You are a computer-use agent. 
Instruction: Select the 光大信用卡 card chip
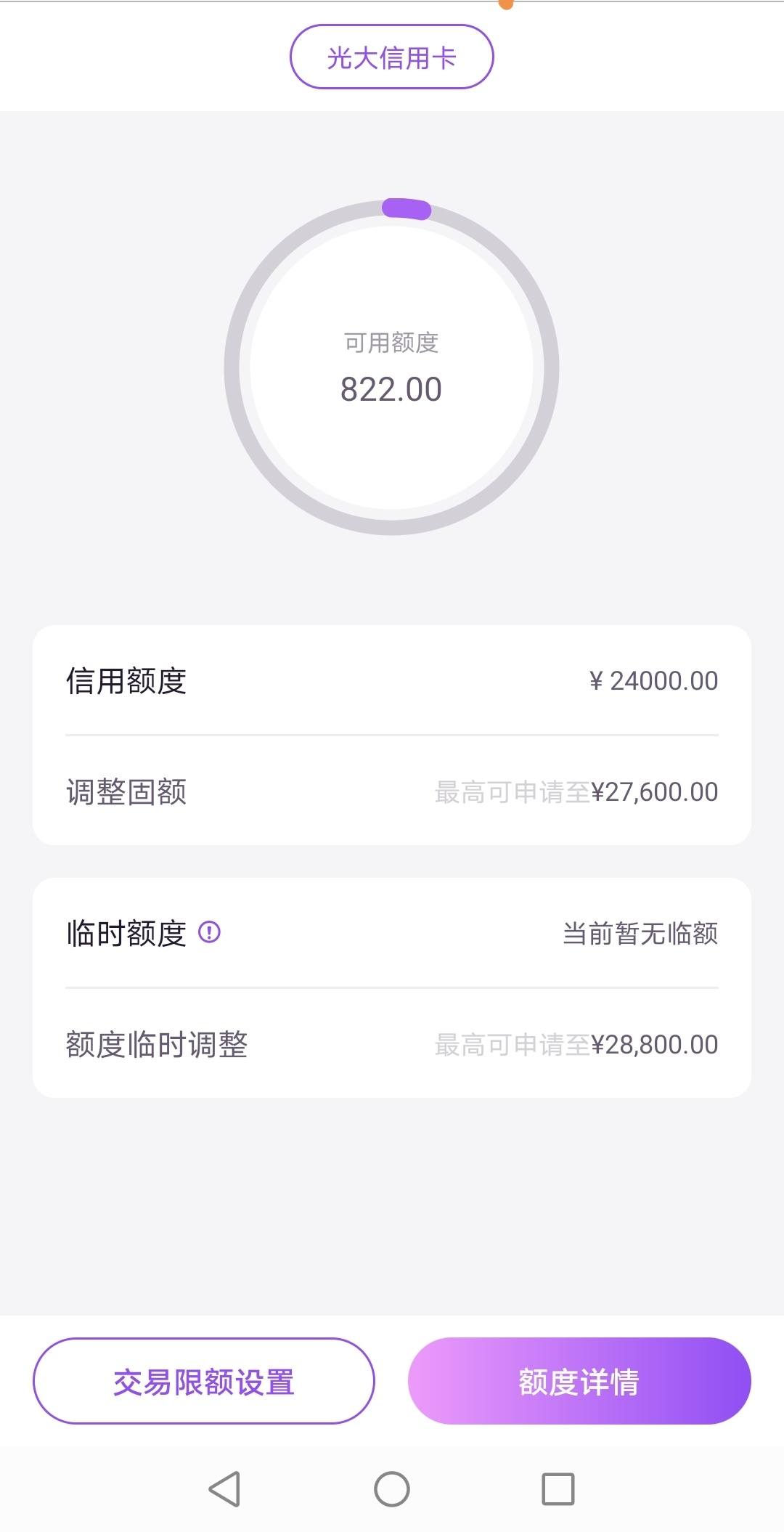click(x=391, y=57)
